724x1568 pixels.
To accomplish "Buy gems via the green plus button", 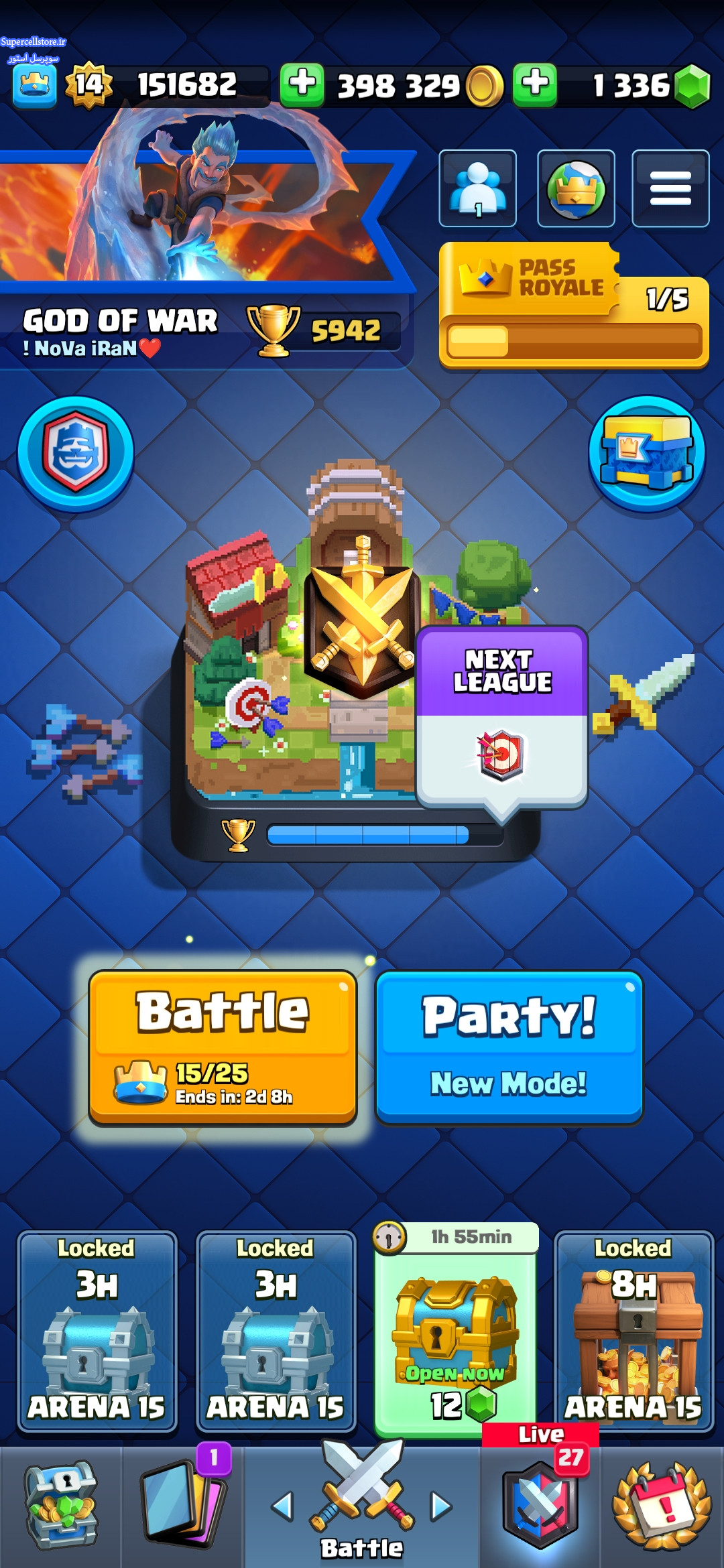I will click(535, 85).
